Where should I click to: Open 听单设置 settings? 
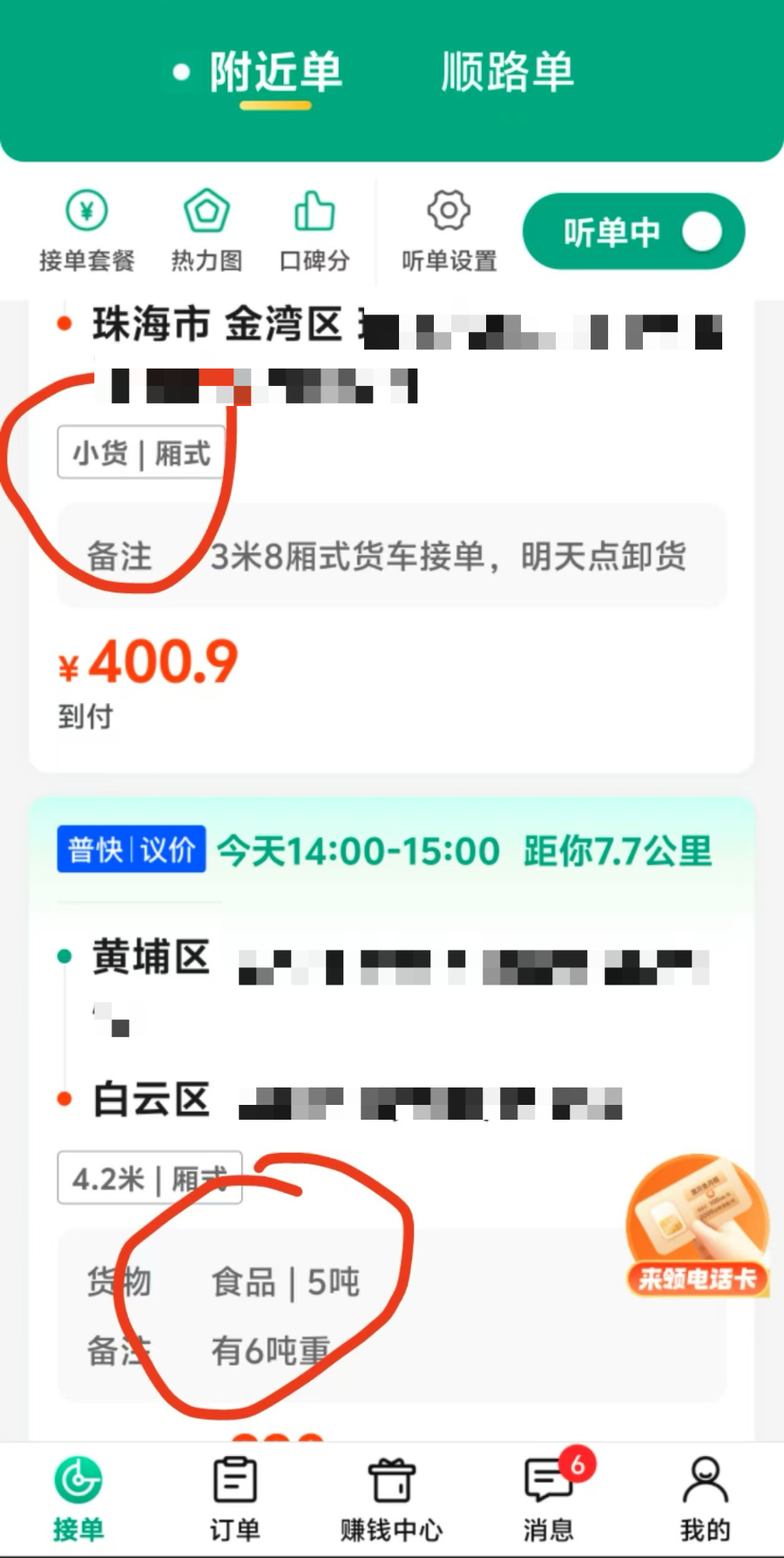coord(449,231)
